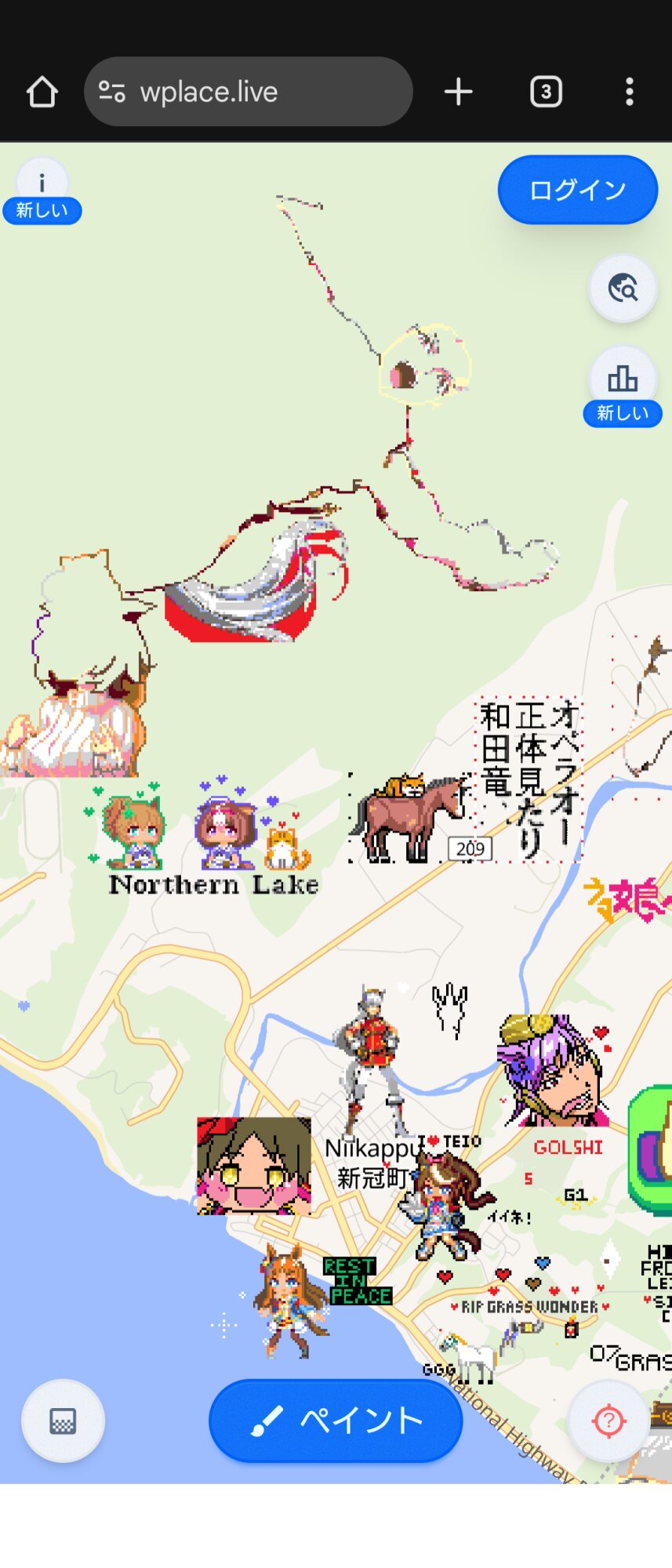
Task: Open the browser overflow menu
Action: coord(629,92)
